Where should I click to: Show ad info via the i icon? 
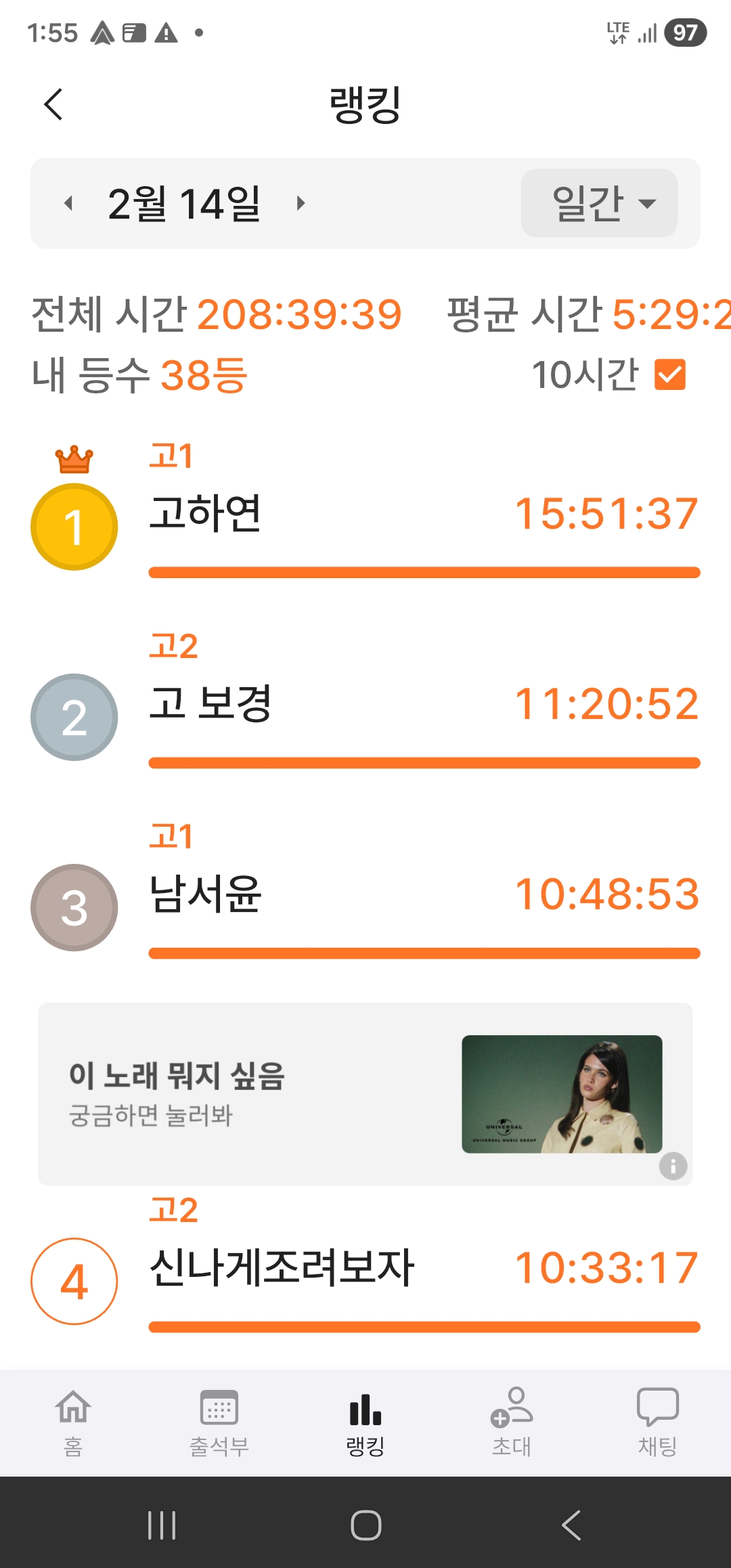[x=673, y=1166]
